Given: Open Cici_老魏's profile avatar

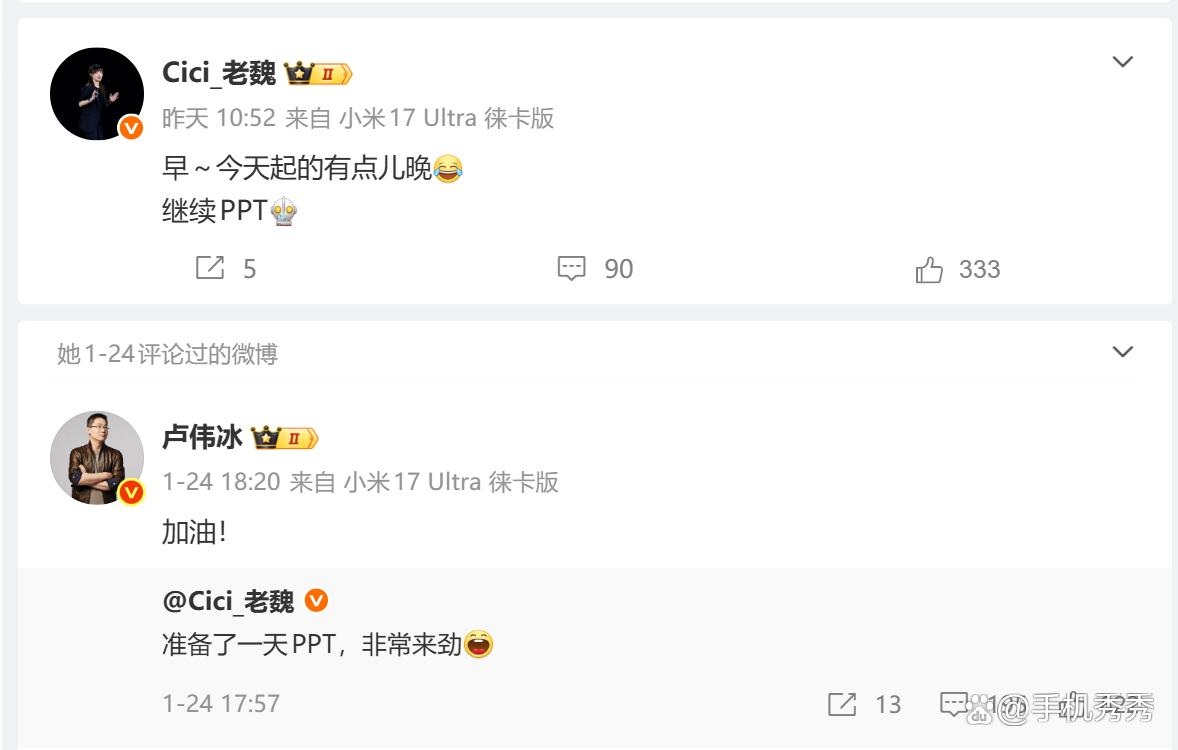Looking at the screenshot, I should (96, 93).
